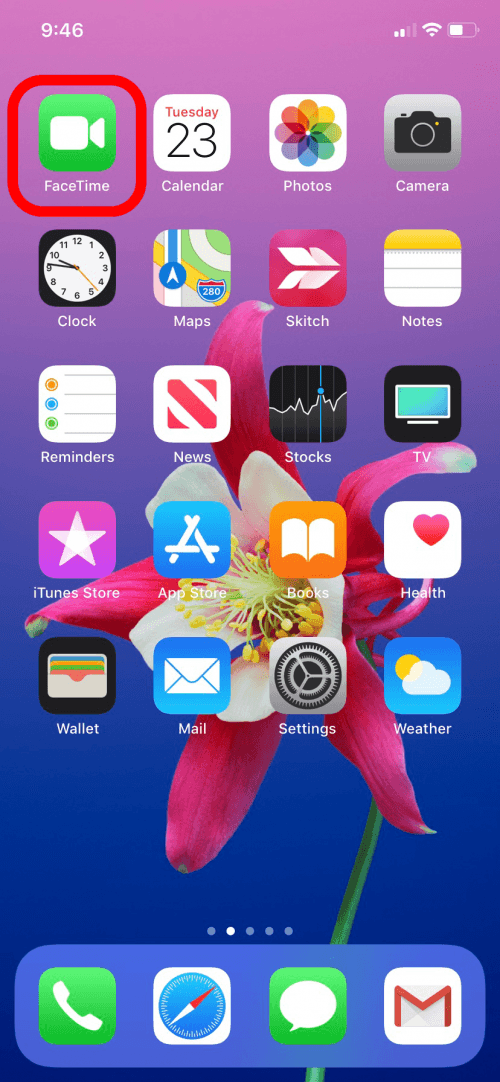500x1082 pixels.
Task: Open the Stocks app
Action: pyautogui.click(x=308, y=404)
